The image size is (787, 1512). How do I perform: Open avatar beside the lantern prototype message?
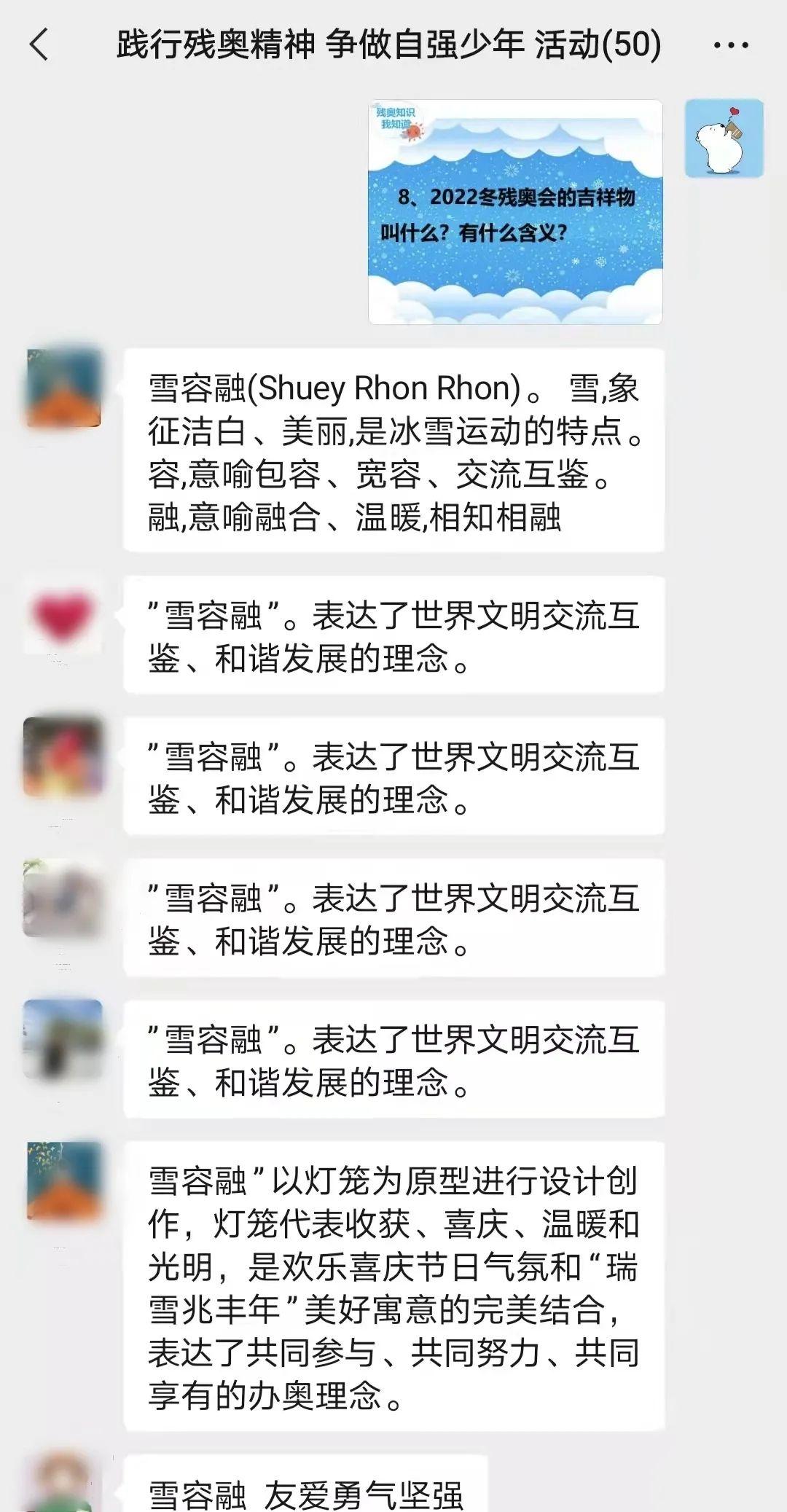(x=63, y=1180)
